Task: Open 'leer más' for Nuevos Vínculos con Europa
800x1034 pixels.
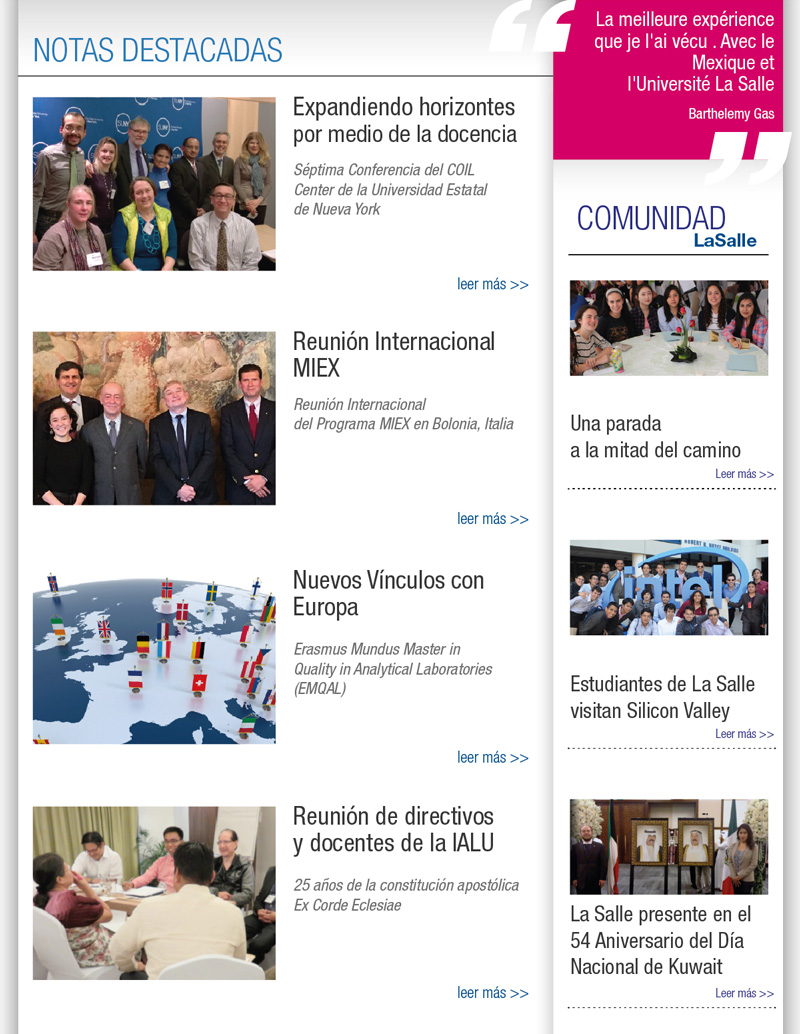Action: tap(492, 758)
